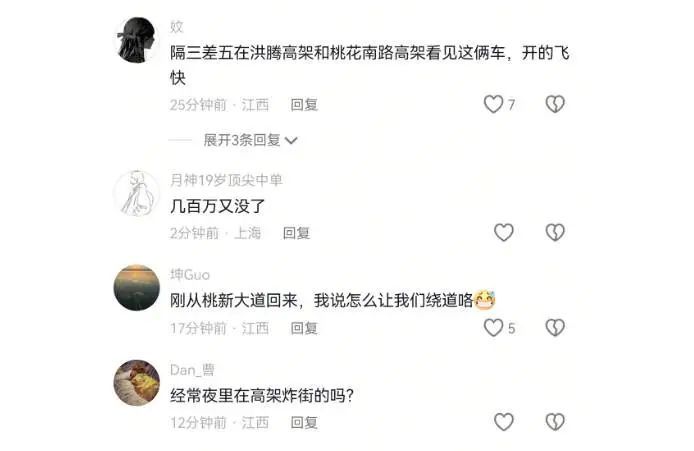Reply to 奴's comment
The image size is (694, 451).
[x=304, y=104]
